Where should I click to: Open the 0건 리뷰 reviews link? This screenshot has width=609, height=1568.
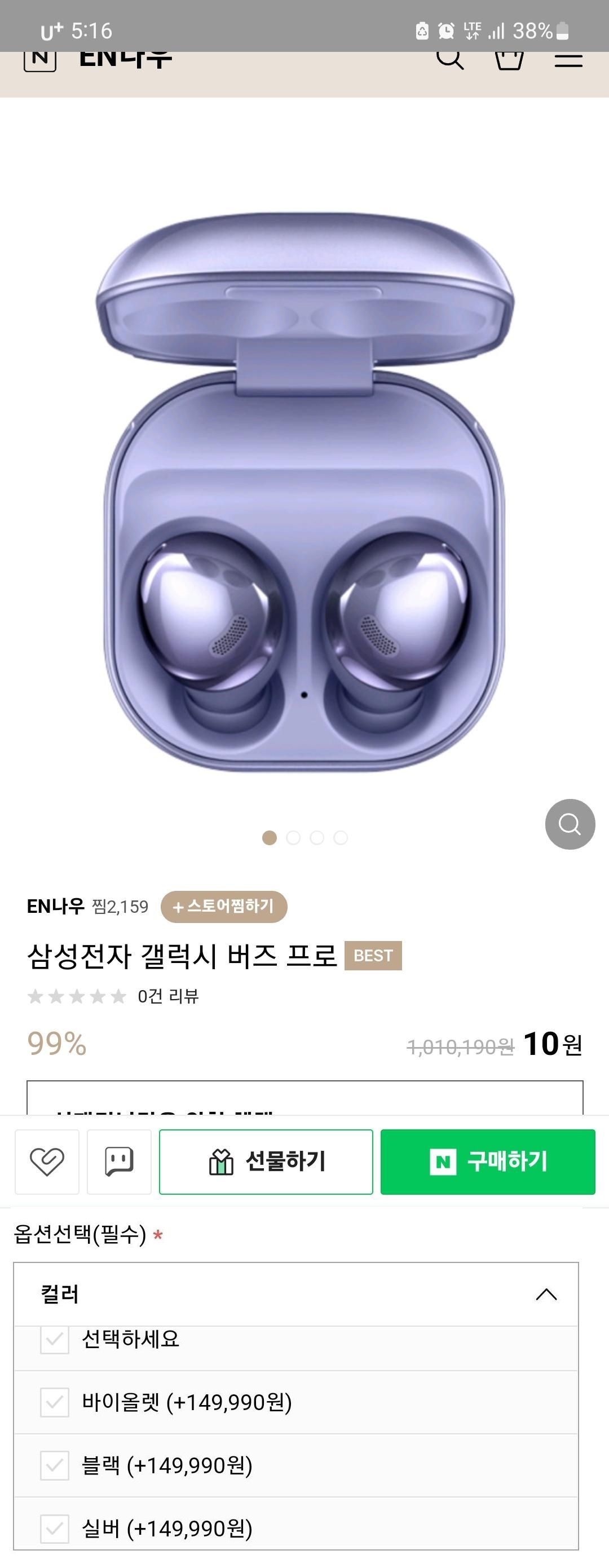tap(168, 996)
